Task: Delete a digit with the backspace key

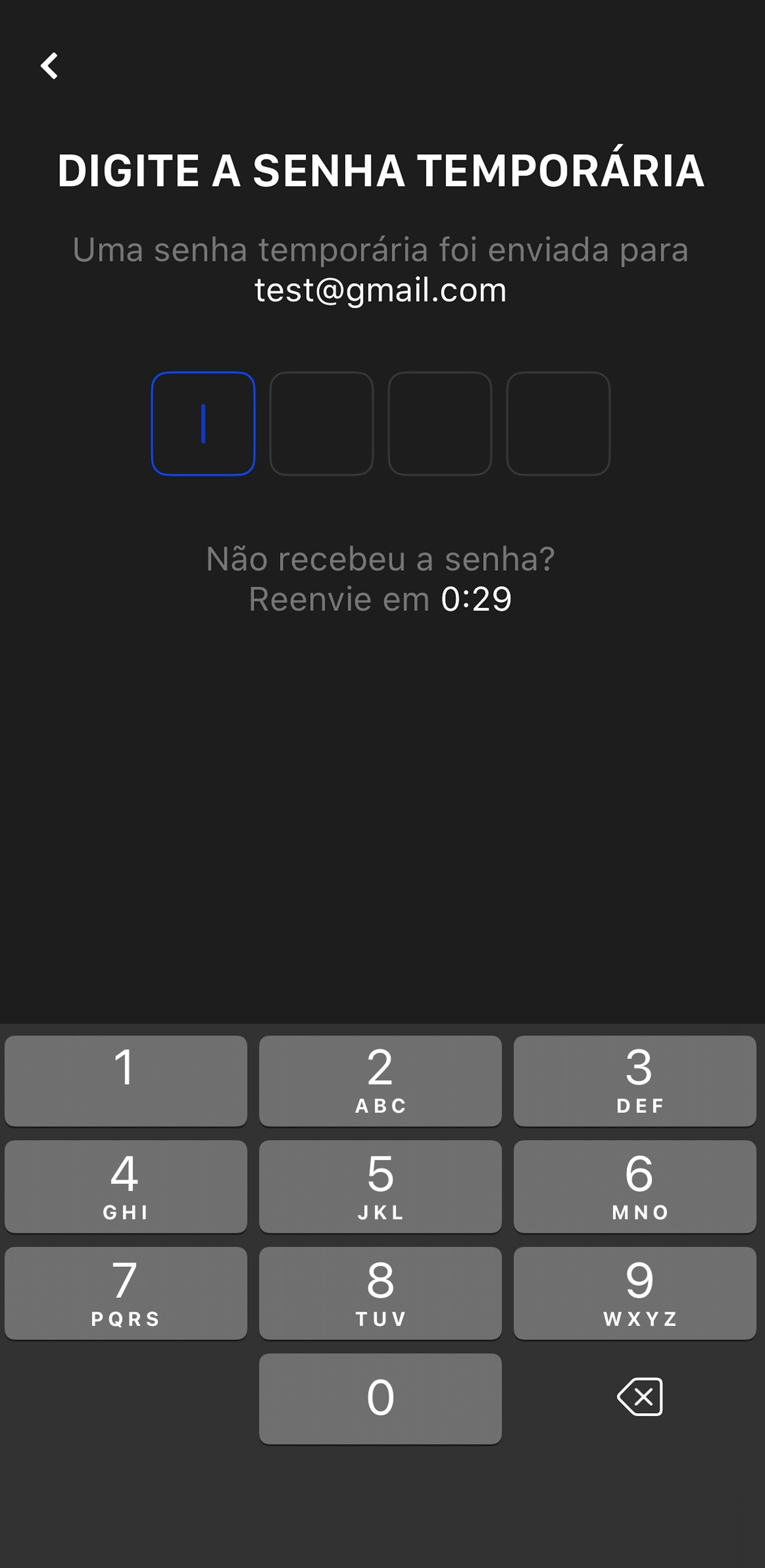Action: (640, 1397)
